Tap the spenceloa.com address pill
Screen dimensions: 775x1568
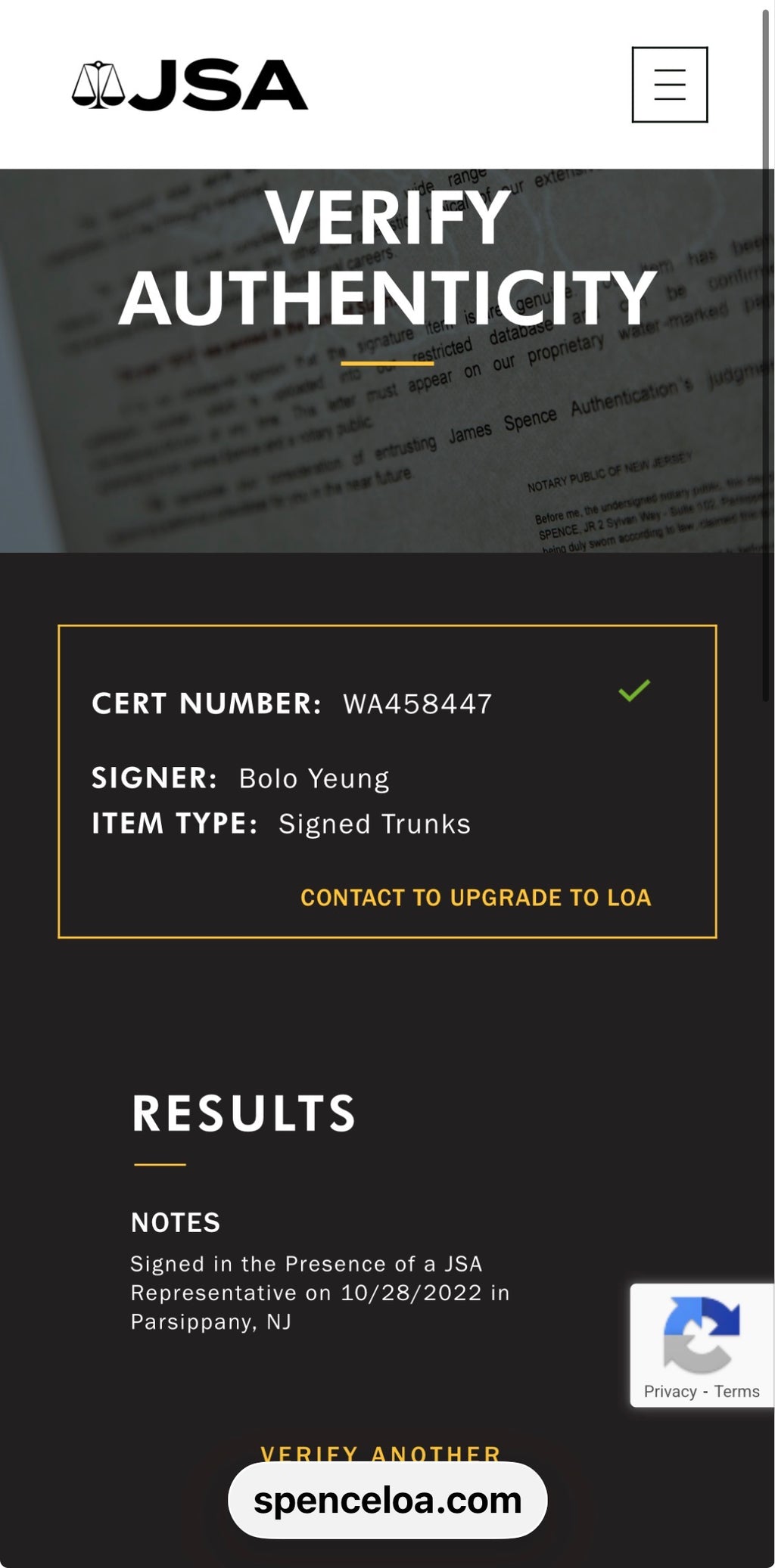[x=387, y=1500]
